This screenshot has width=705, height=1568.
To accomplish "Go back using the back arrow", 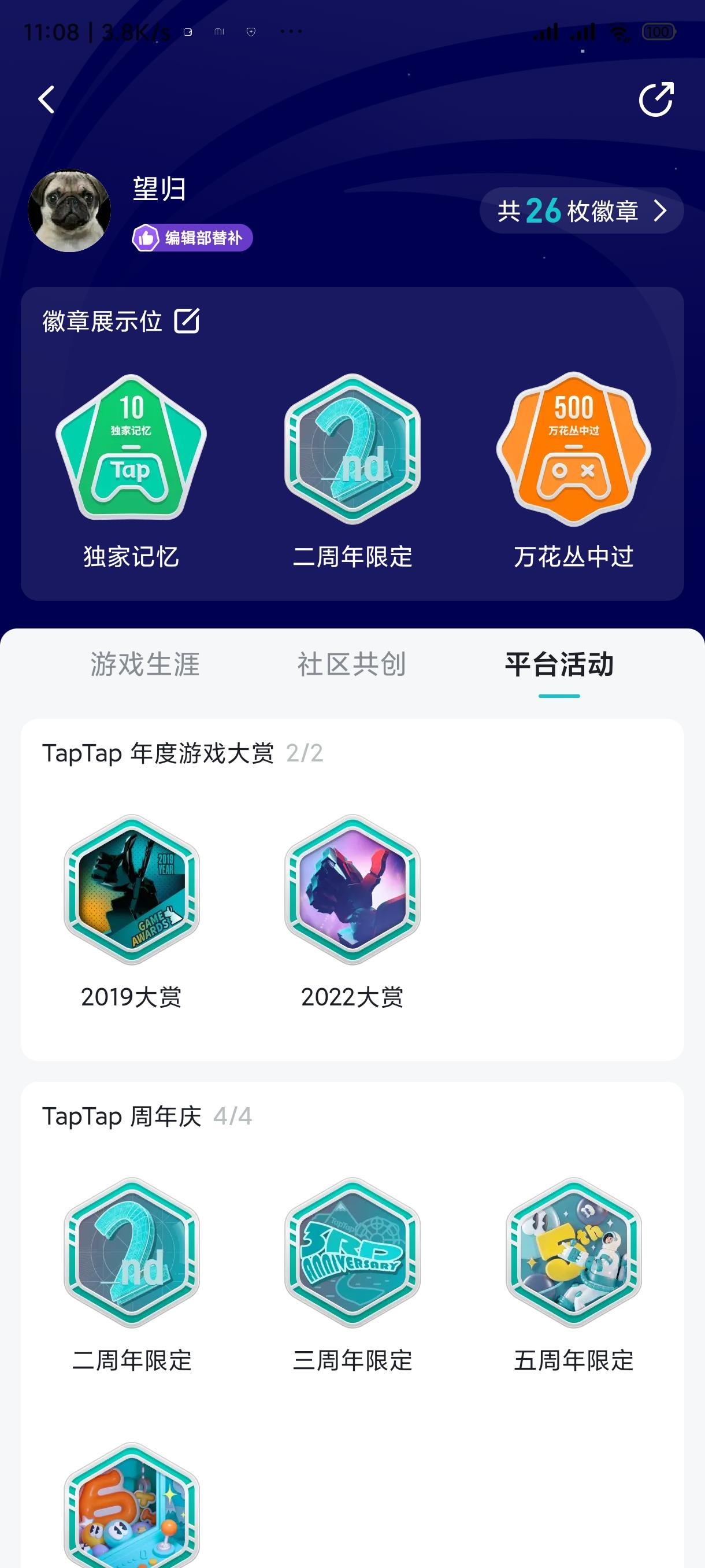I will 47,99.
